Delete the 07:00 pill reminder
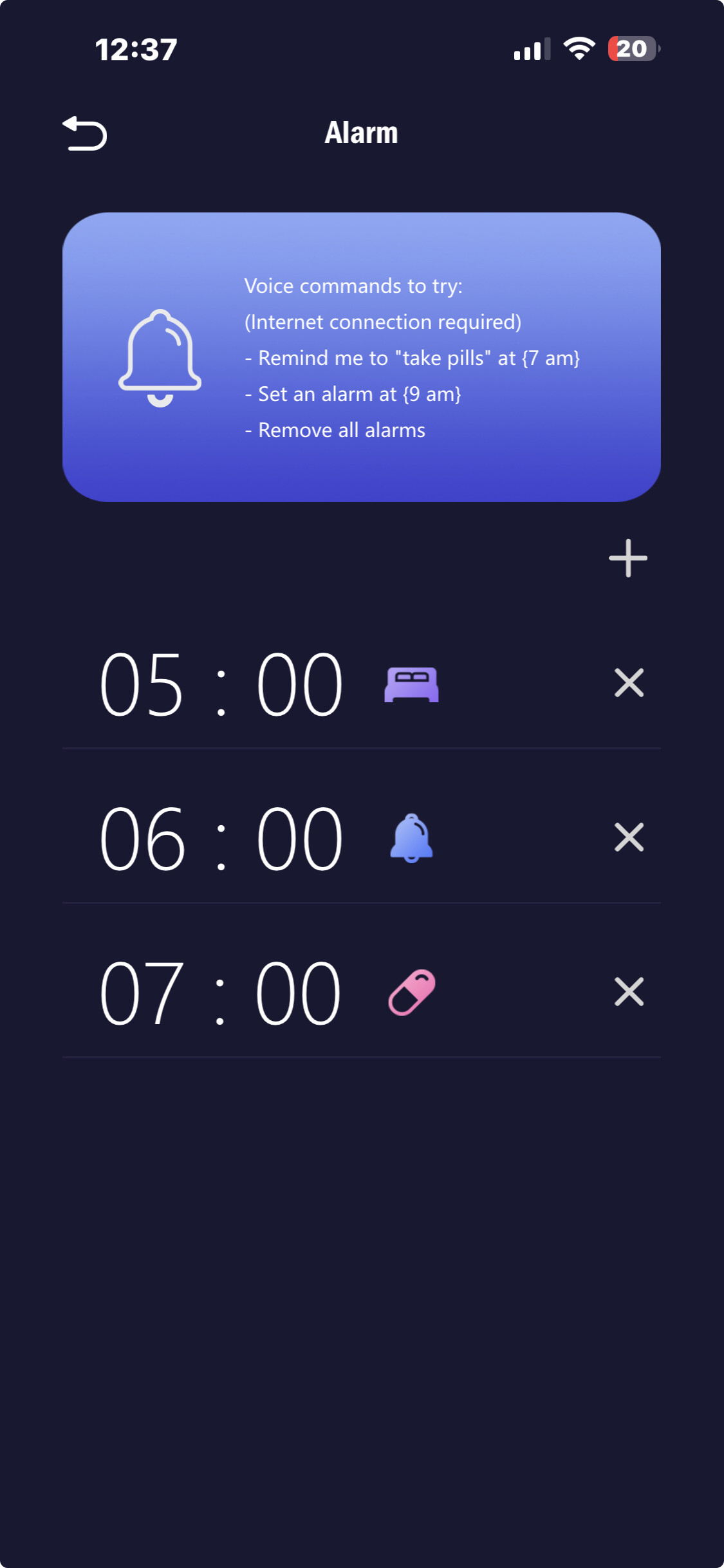This screenshot has width=724, height=1568. 629,991
